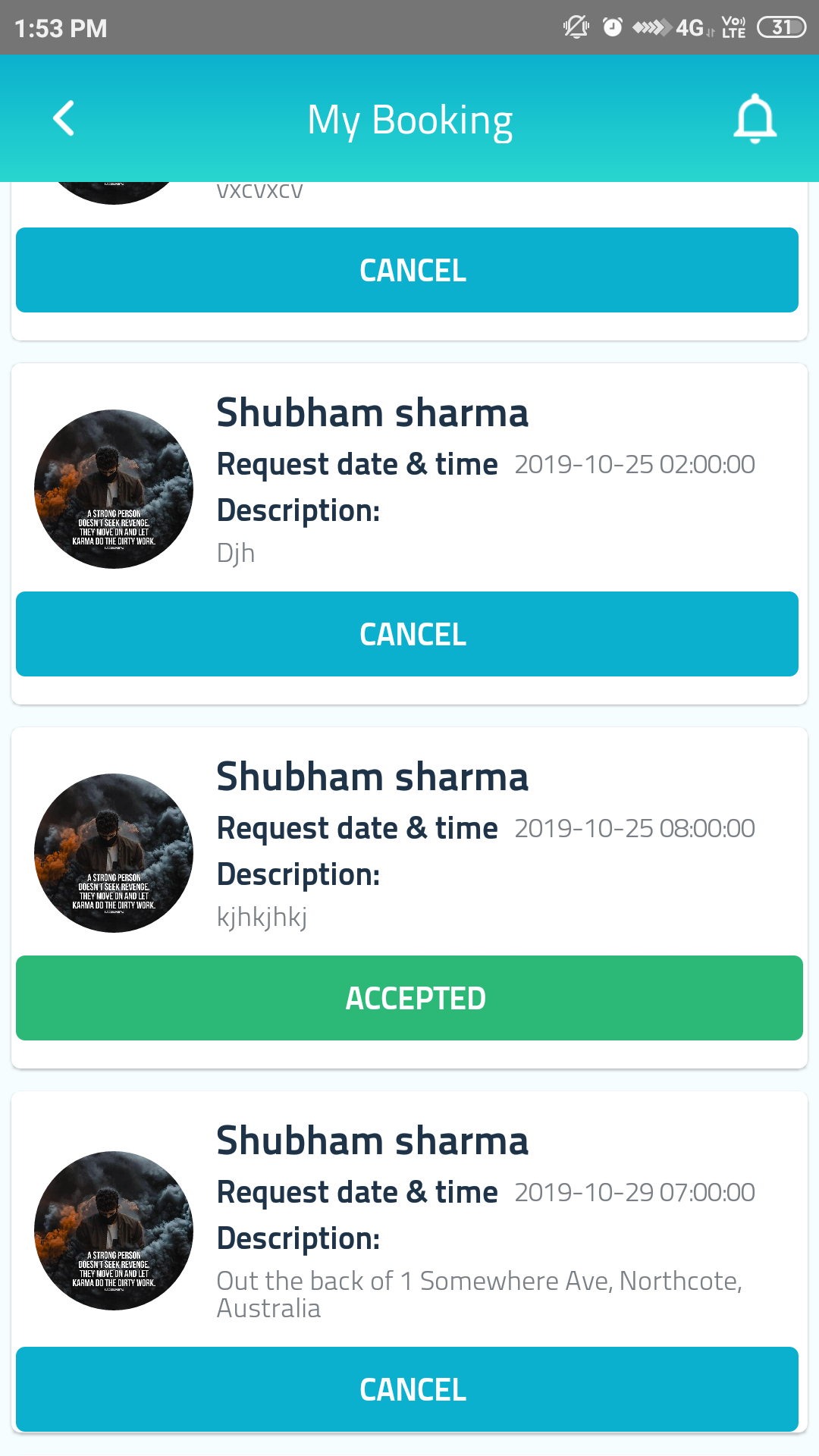Viewport: 819px width, 1456px height.
Task: Go back from My Booking
Action: tap(64, 118)
